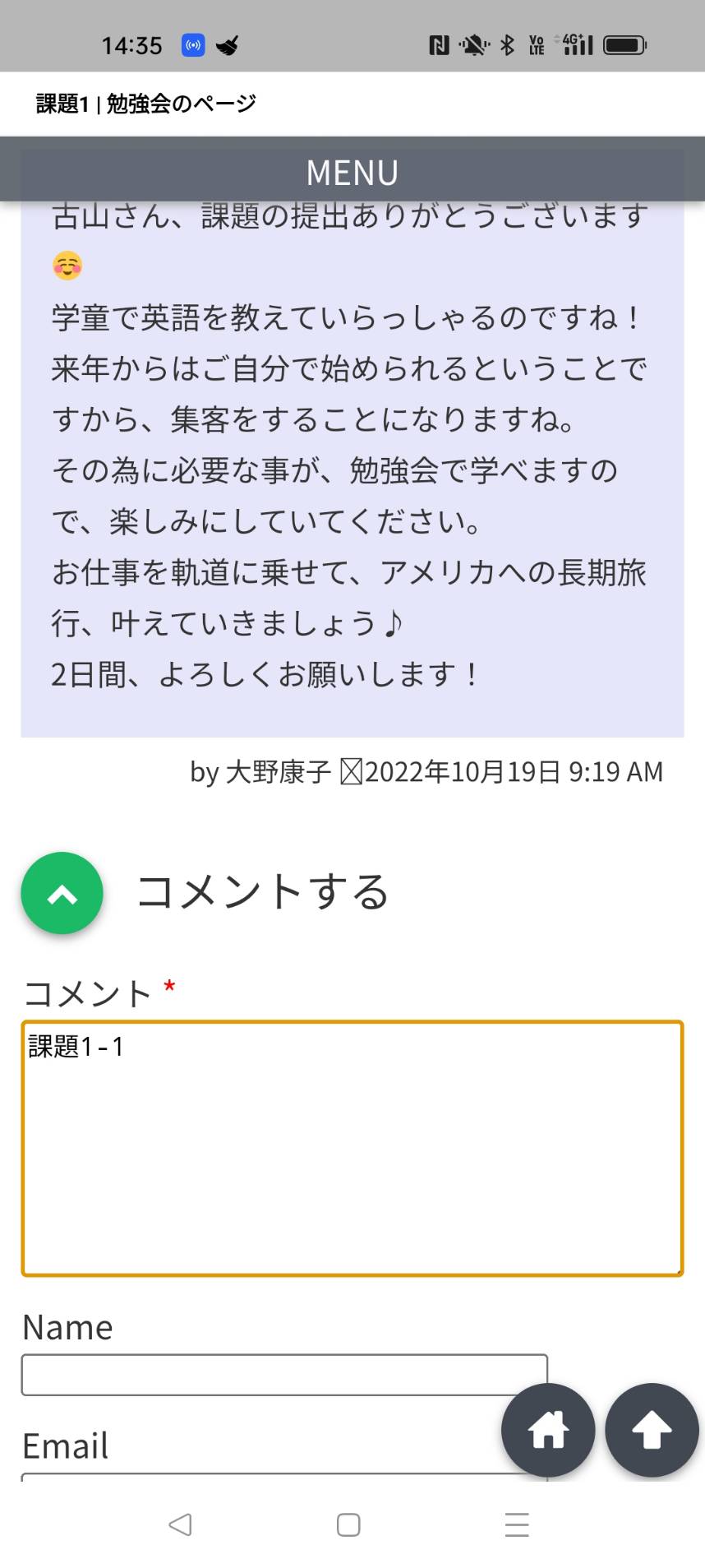This screenshot has width=705, height=1568.
Task: Tap the green chevron-up button
Action: pyautogui.click(x=62, y=893)
